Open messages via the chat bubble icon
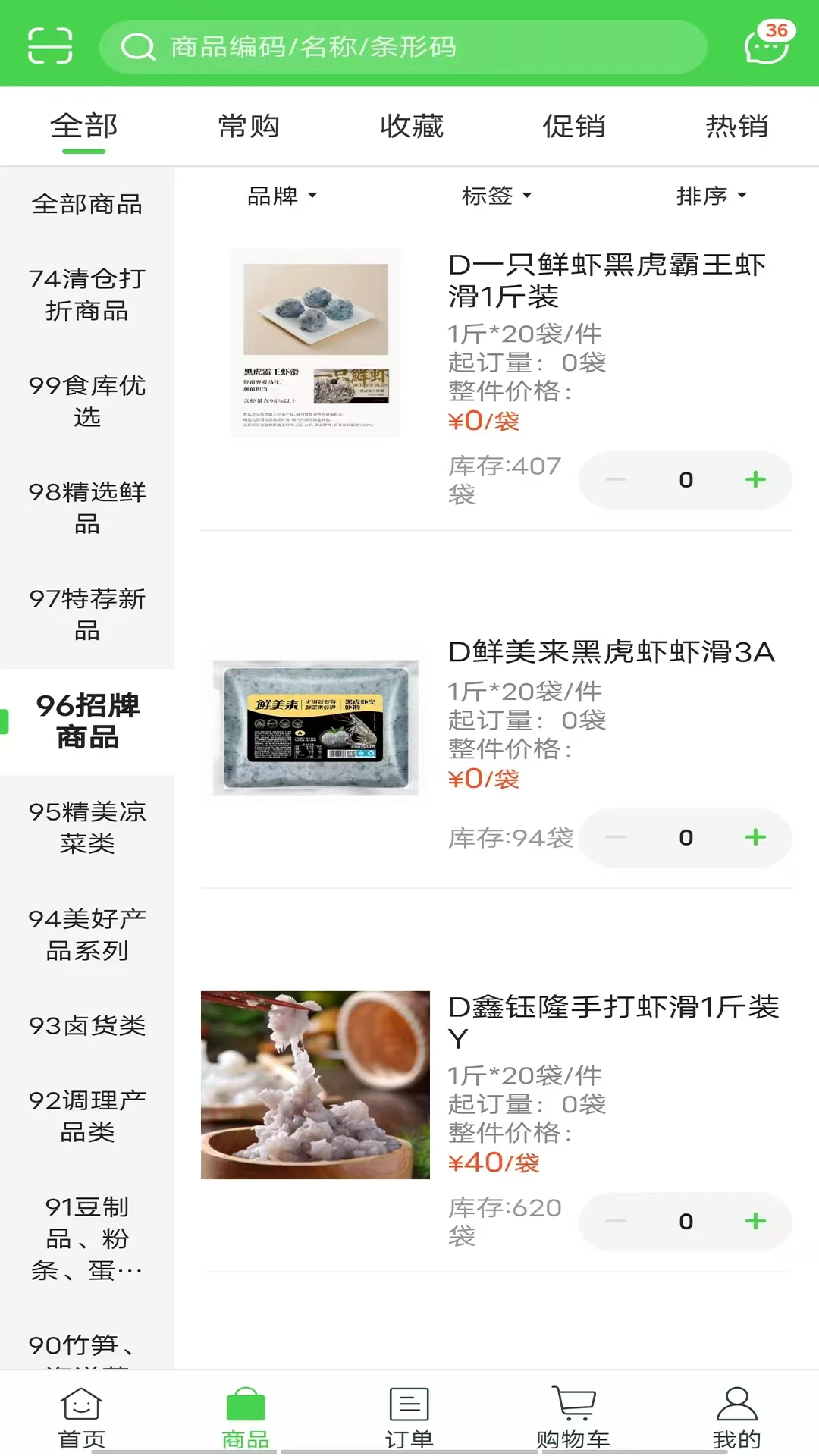This screenshot has height=1456, width=819. (x=764, y=47)
